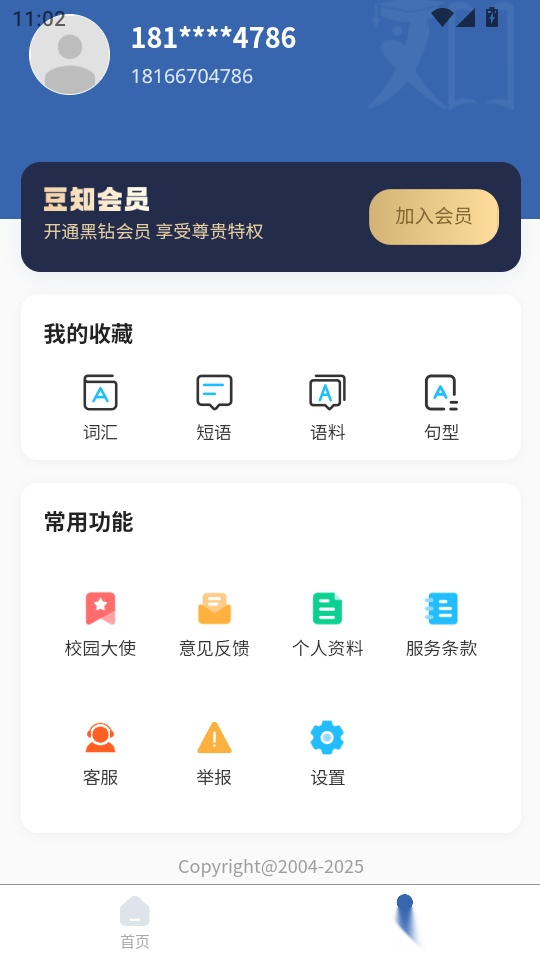
Task: Open 校园大使 campus ambassador
Action: click(100, 624)
